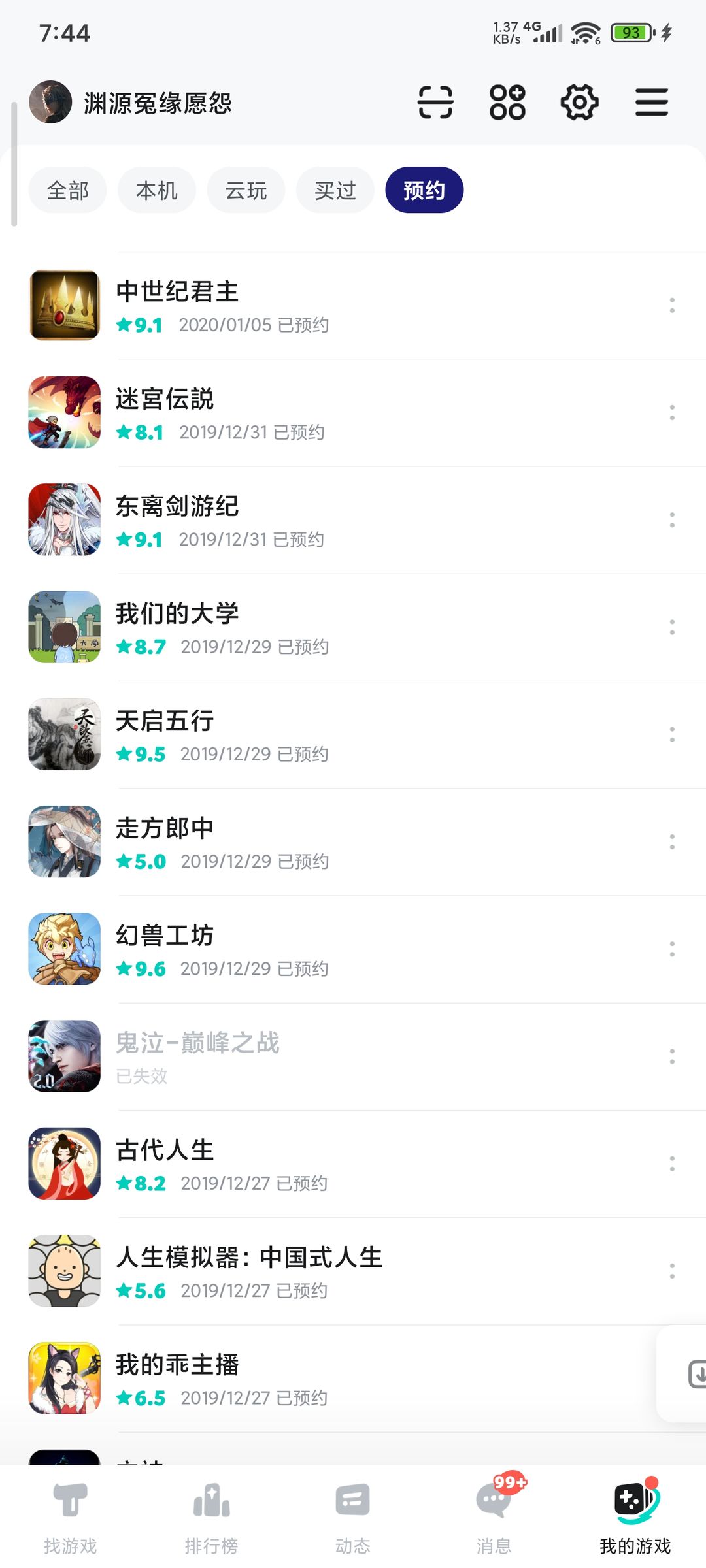This screenshot has height=1568, width=706.
Task: Open the profile avatar of 渊源冤缘愿怨
Action: tap(50, 103)
